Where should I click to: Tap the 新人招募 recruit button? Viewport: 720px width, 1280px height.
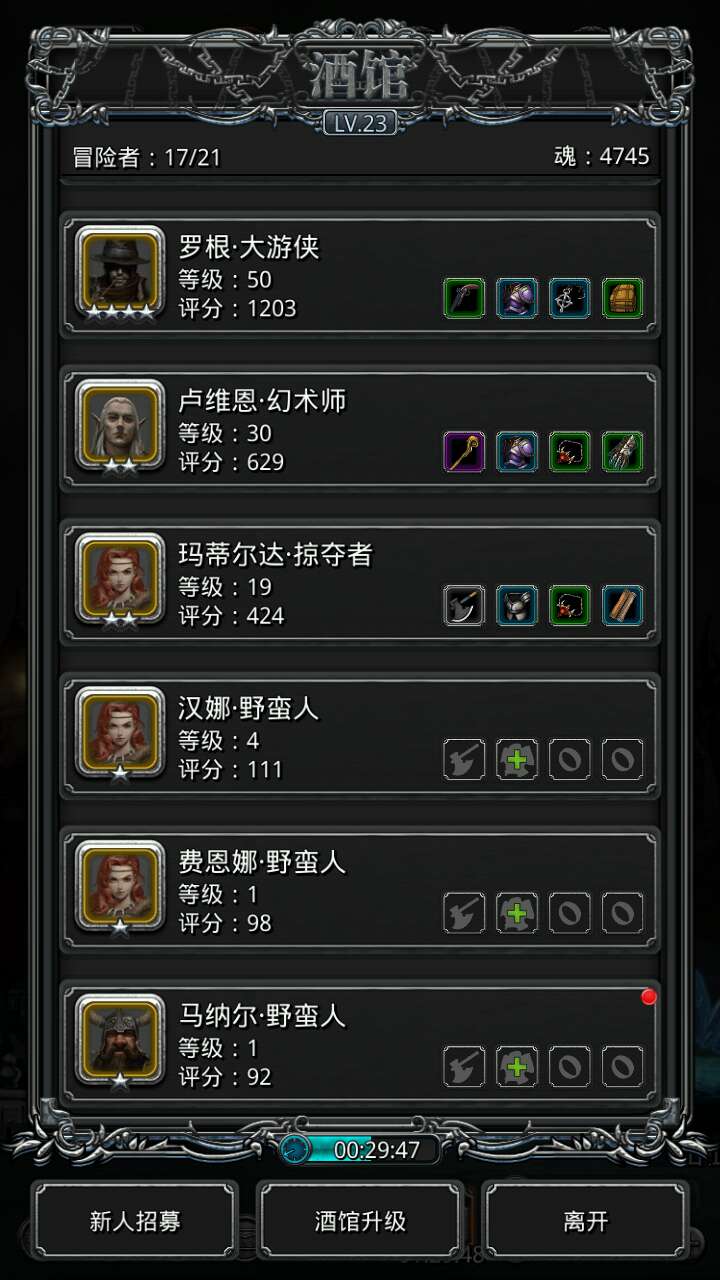click(135, 1221)
